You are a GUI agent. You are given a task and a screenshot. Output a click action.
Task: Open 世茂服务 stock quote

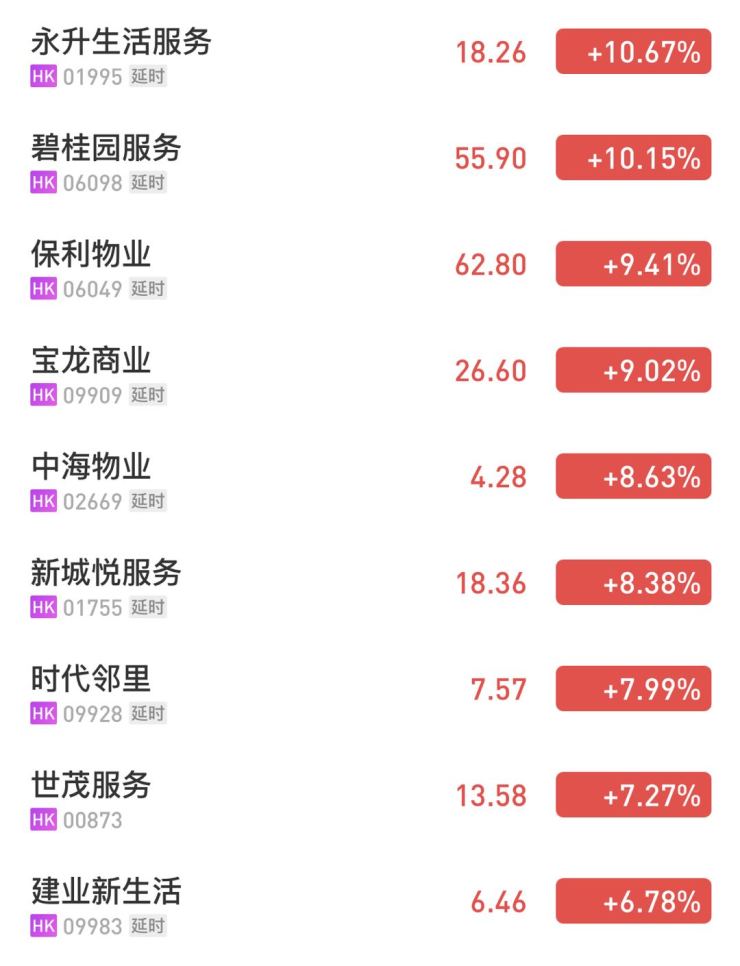pos(91,786)
